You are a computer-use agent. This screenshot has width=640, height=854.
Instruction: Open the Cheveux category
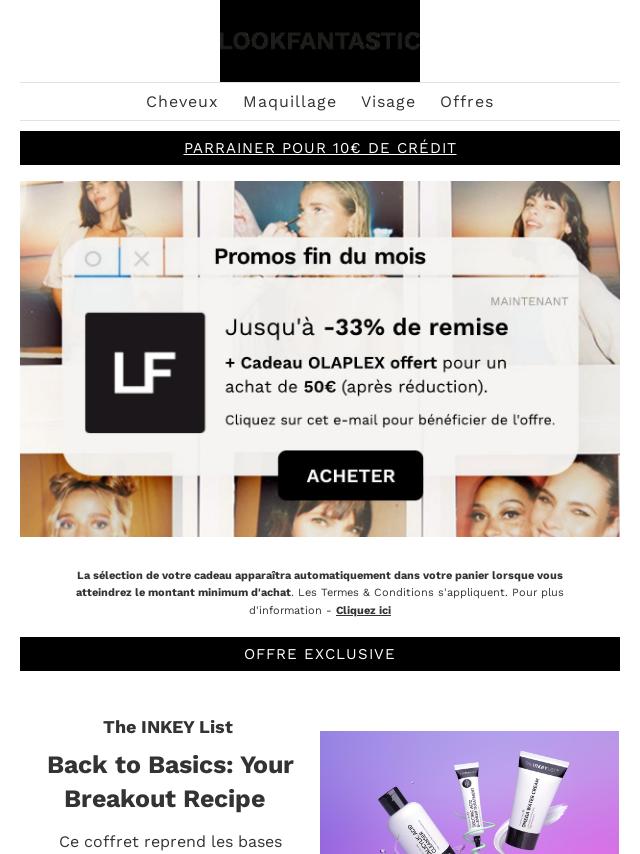coord(182,102)
